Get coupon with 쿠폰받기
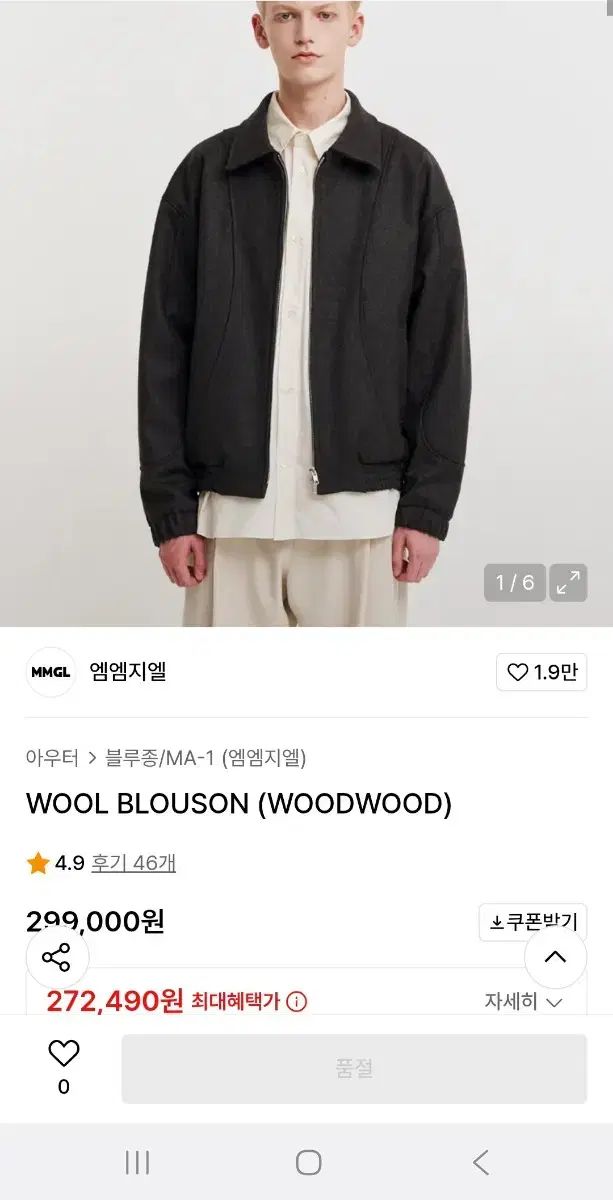Viewport: 613px width, 1200px height. tap(533, 922)
